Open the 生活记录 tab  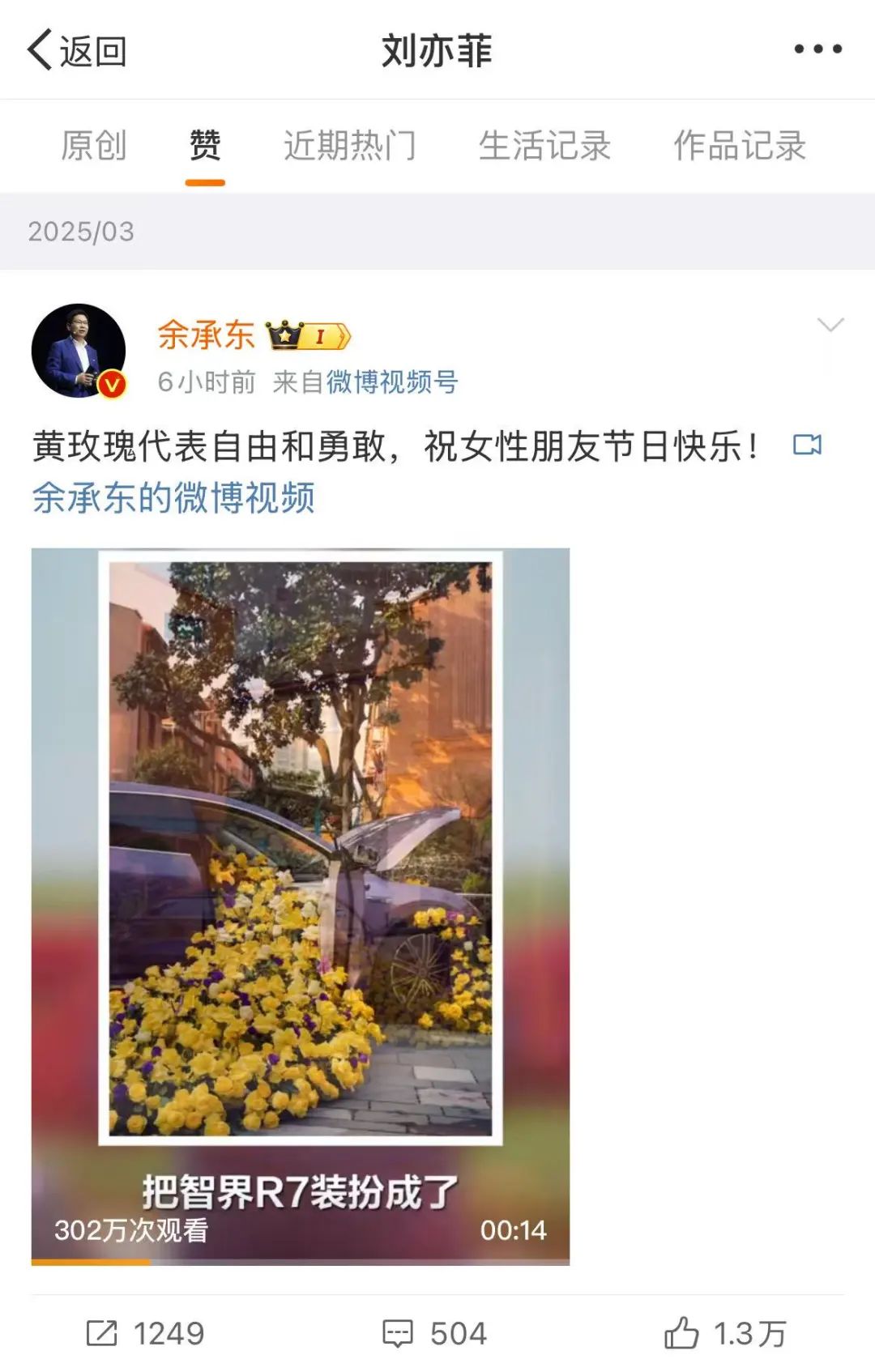pos(544,146)
